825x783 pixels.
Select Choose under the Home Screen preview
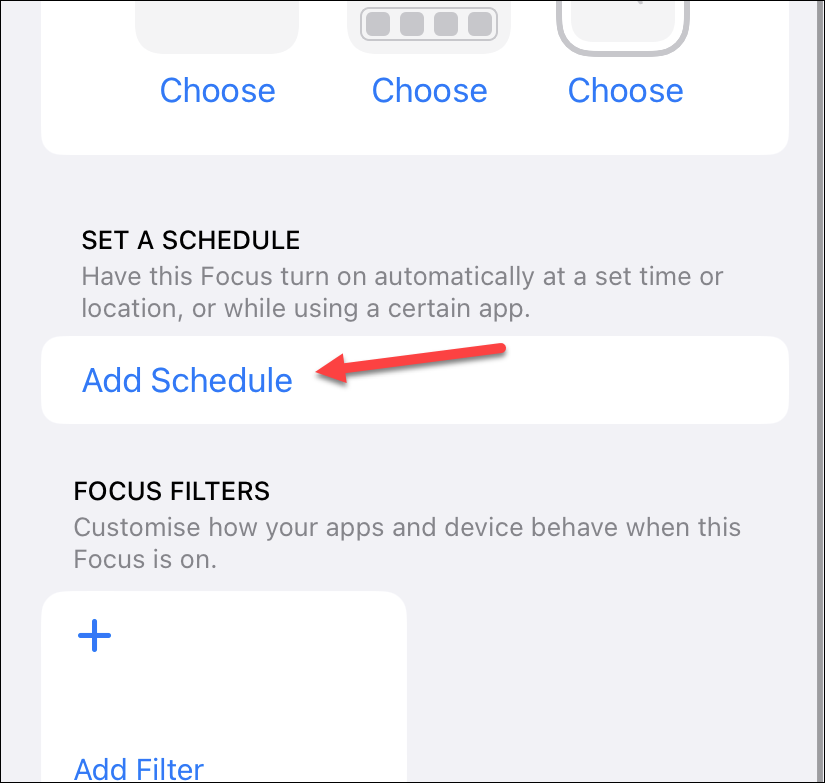(x=429, y=91)
